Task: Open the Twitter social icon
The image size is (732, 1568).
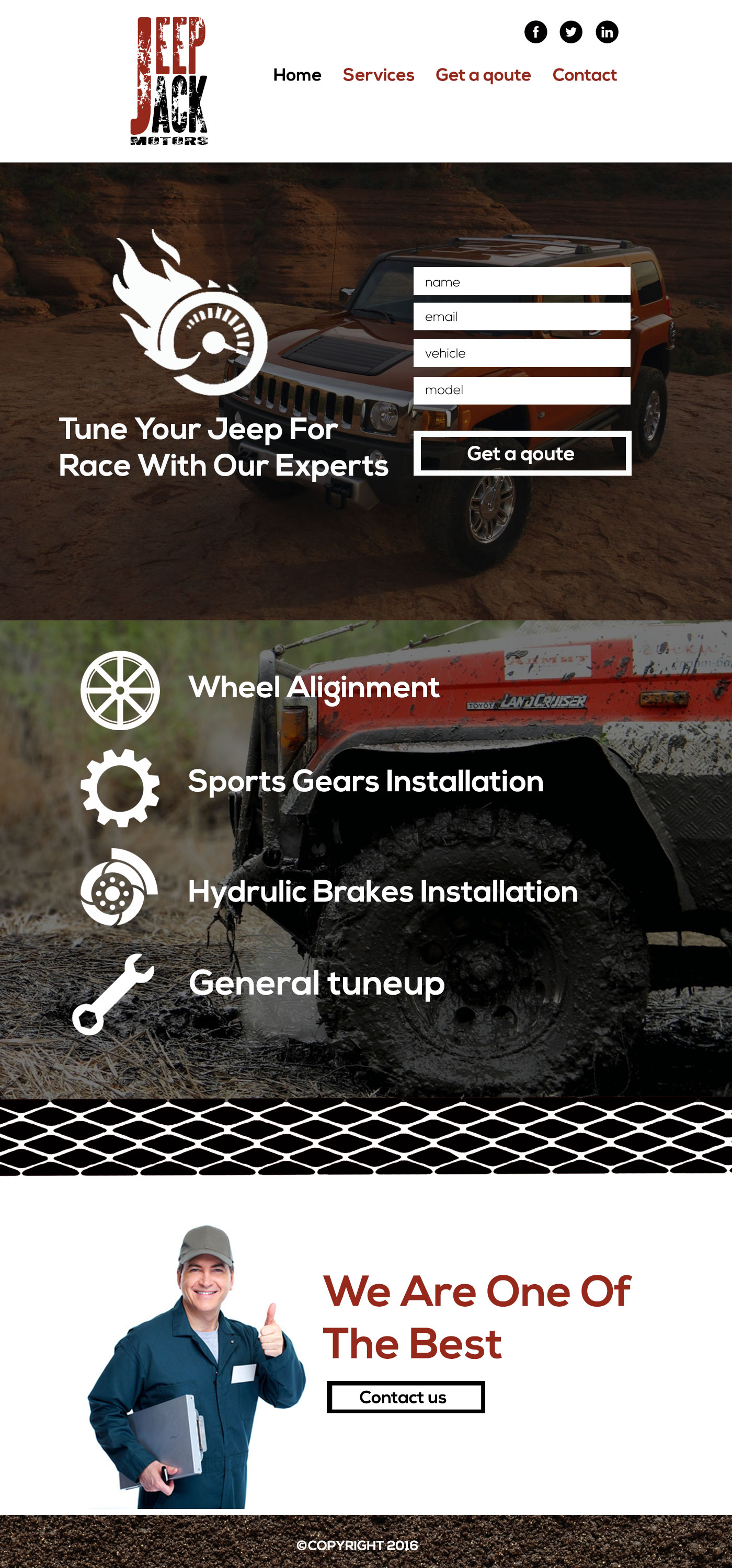Action: click(570, 32)
